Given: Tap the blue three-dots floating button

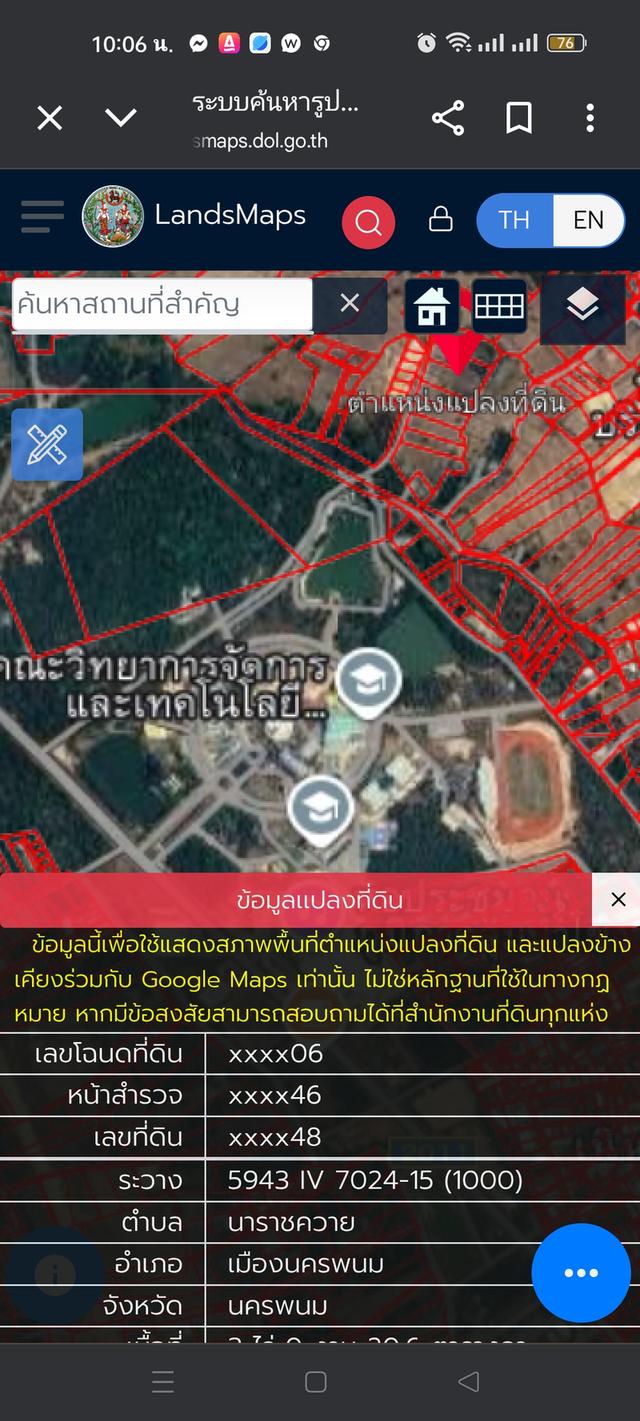Looking at the screenshot, I should 581,1273.
